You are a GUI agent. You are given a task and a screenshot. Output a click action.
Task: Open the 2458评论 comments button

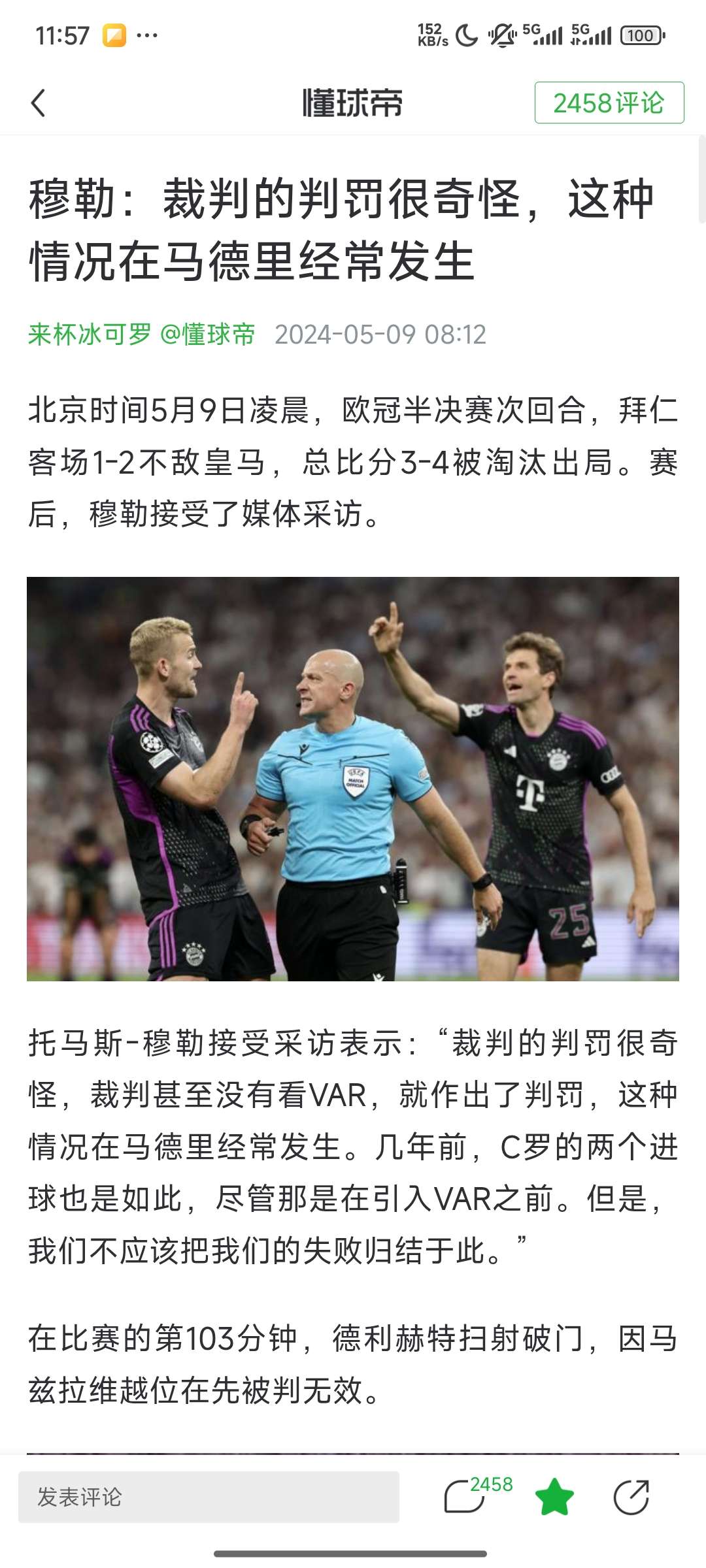click(x=609, y=103)
